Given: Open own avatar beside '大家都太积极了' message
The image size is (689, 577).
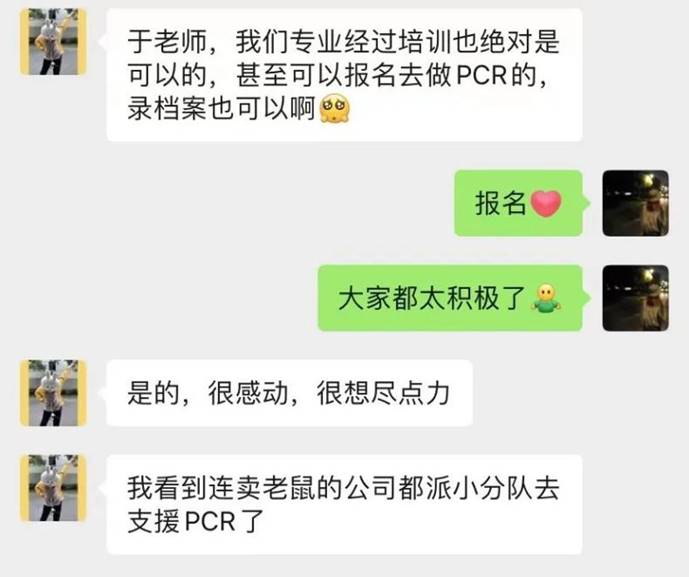Looking at the screenshot, I should tap(635, 298).
